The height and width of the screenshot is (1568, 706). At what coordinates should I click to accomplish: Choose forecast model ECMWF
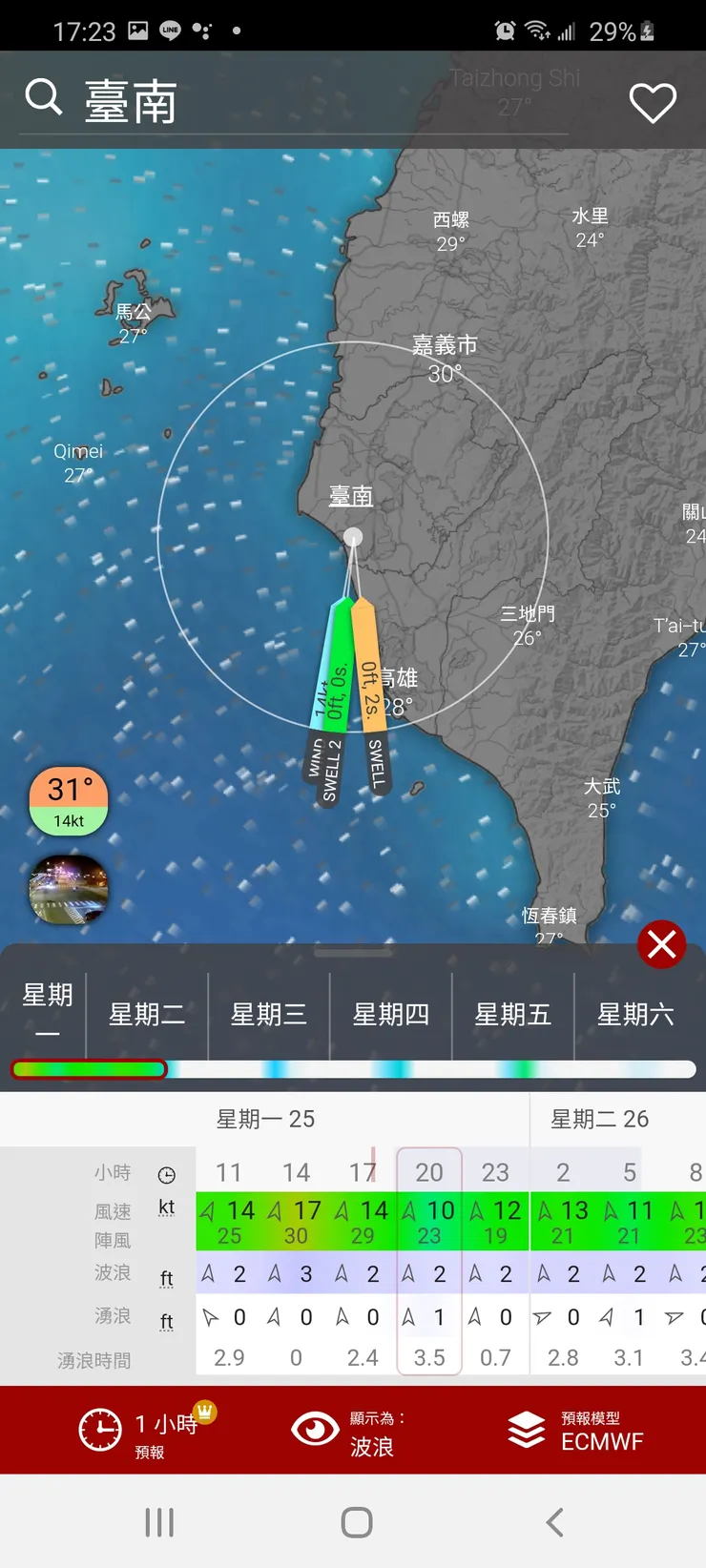[577, 1431]
